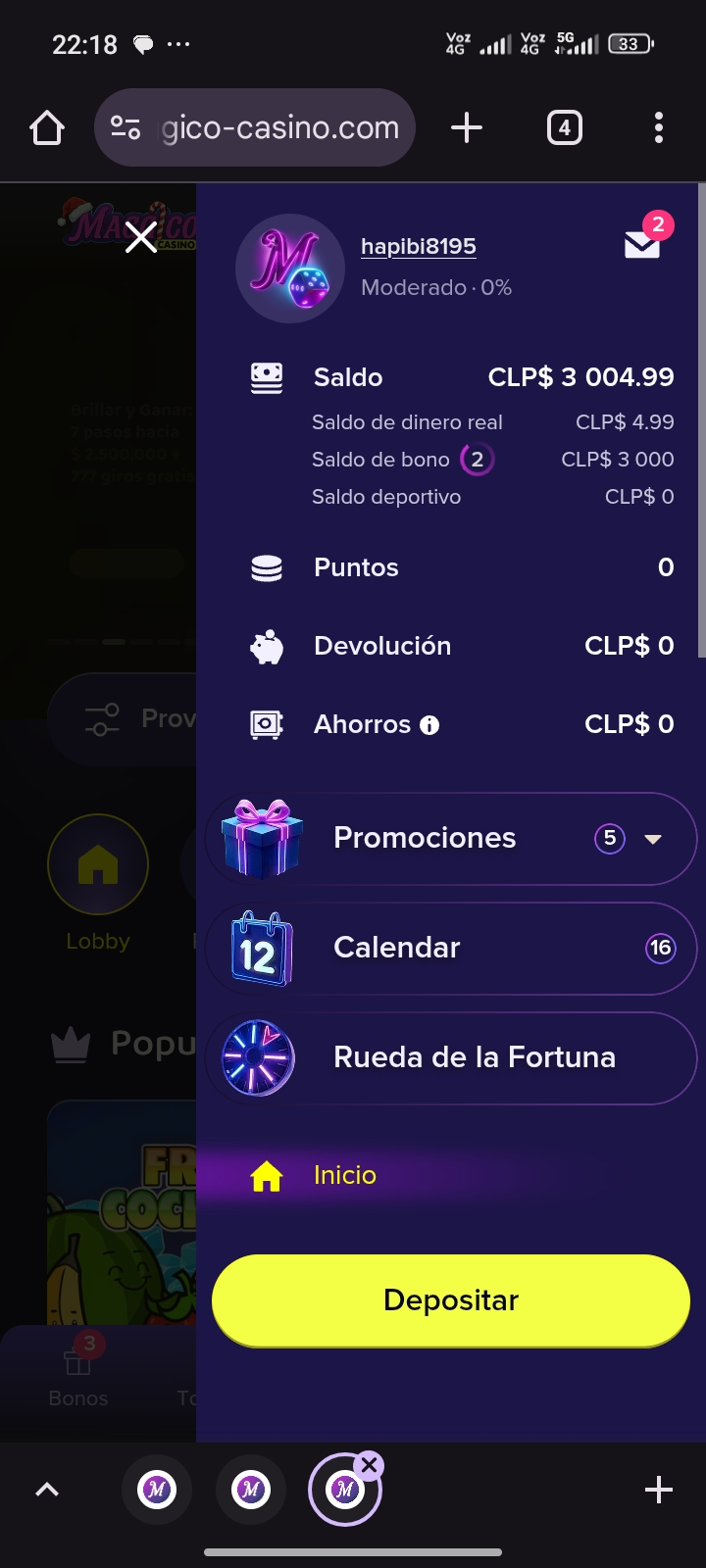Open the Calendar row
Viewport: 706px width, 1568px height.
451,949
